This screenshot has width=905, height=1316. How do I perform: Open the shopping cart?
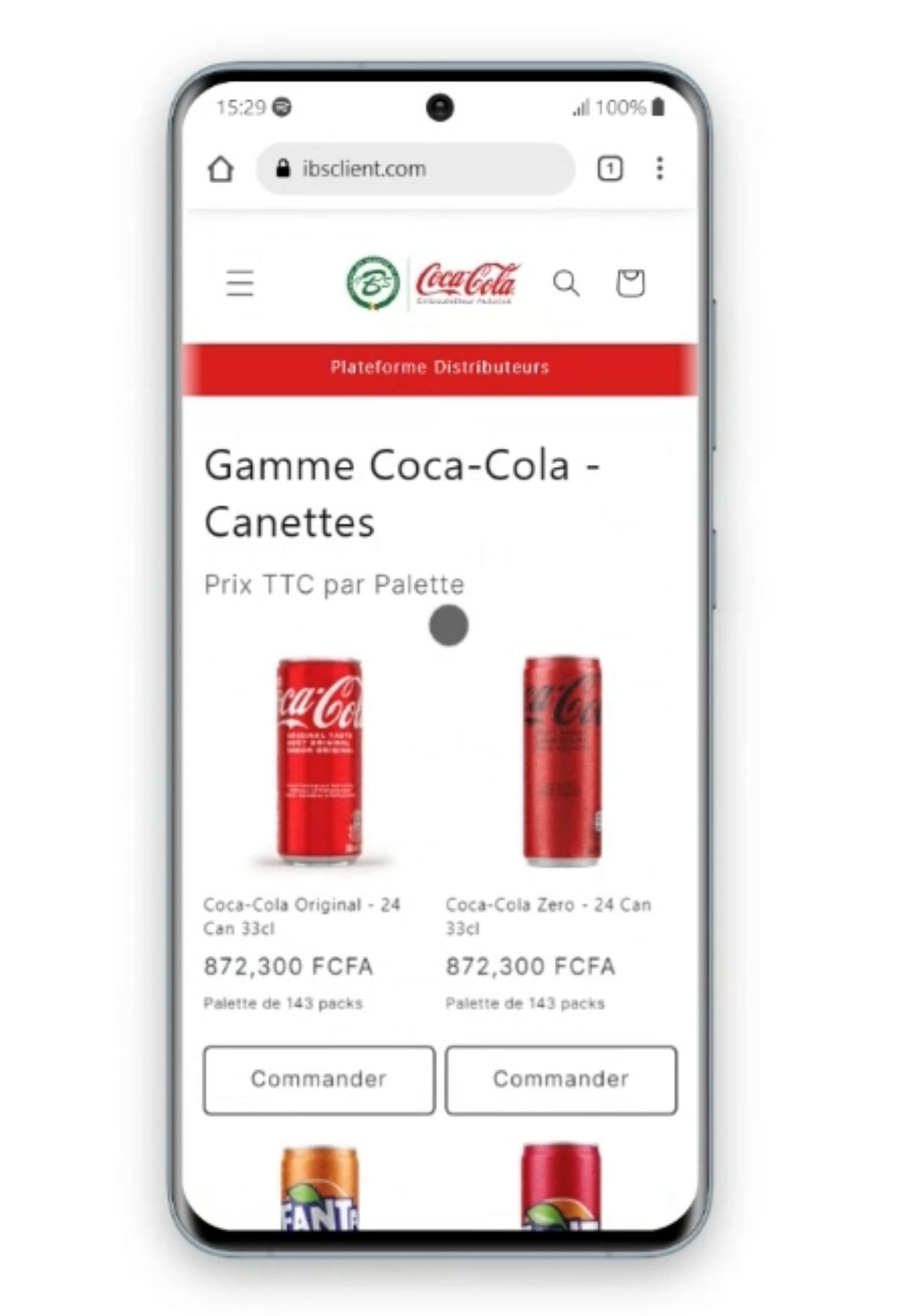coord(630,284)
